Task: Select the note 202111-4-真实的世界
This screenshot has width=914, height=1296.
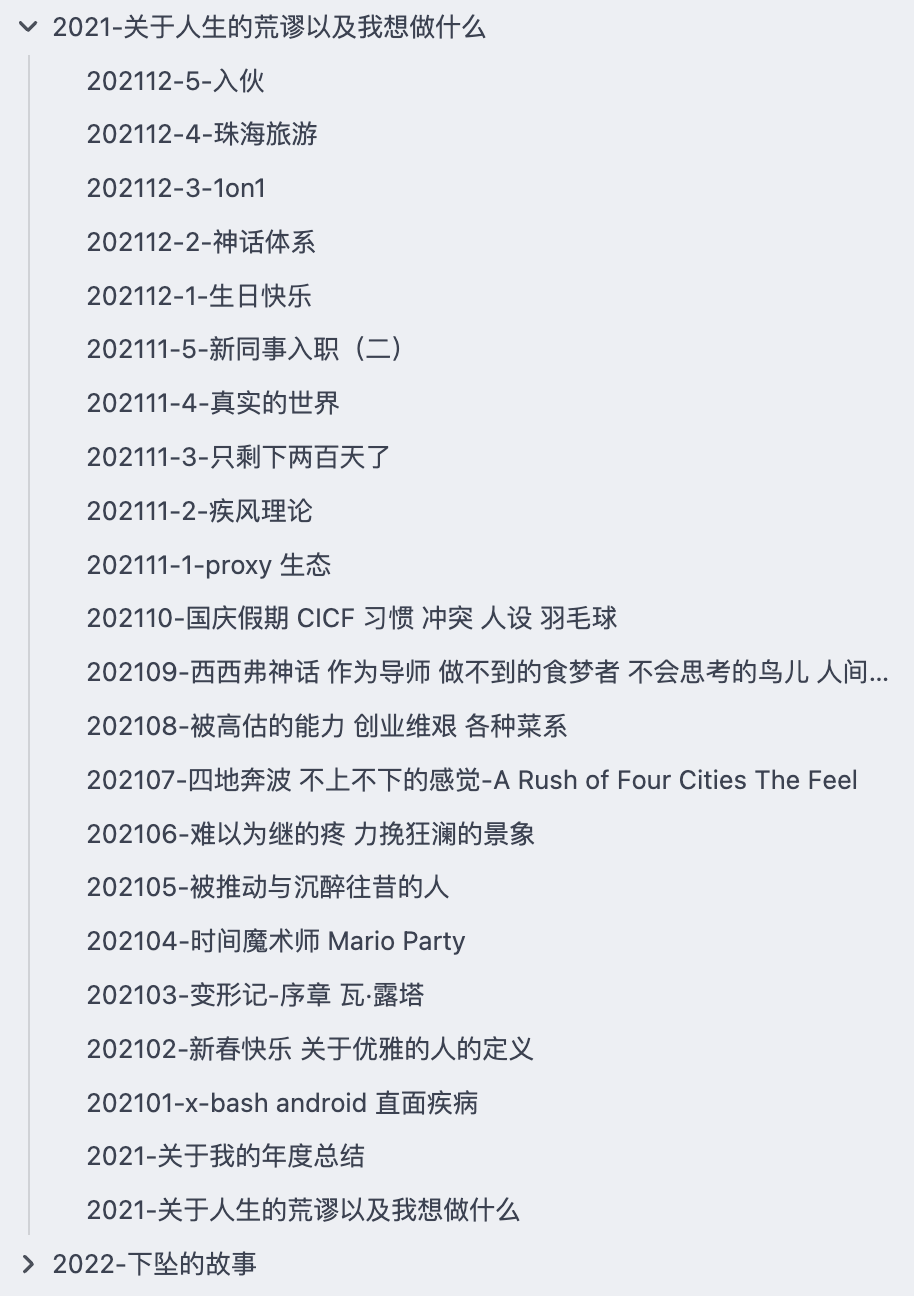Action: click(213, 404)
